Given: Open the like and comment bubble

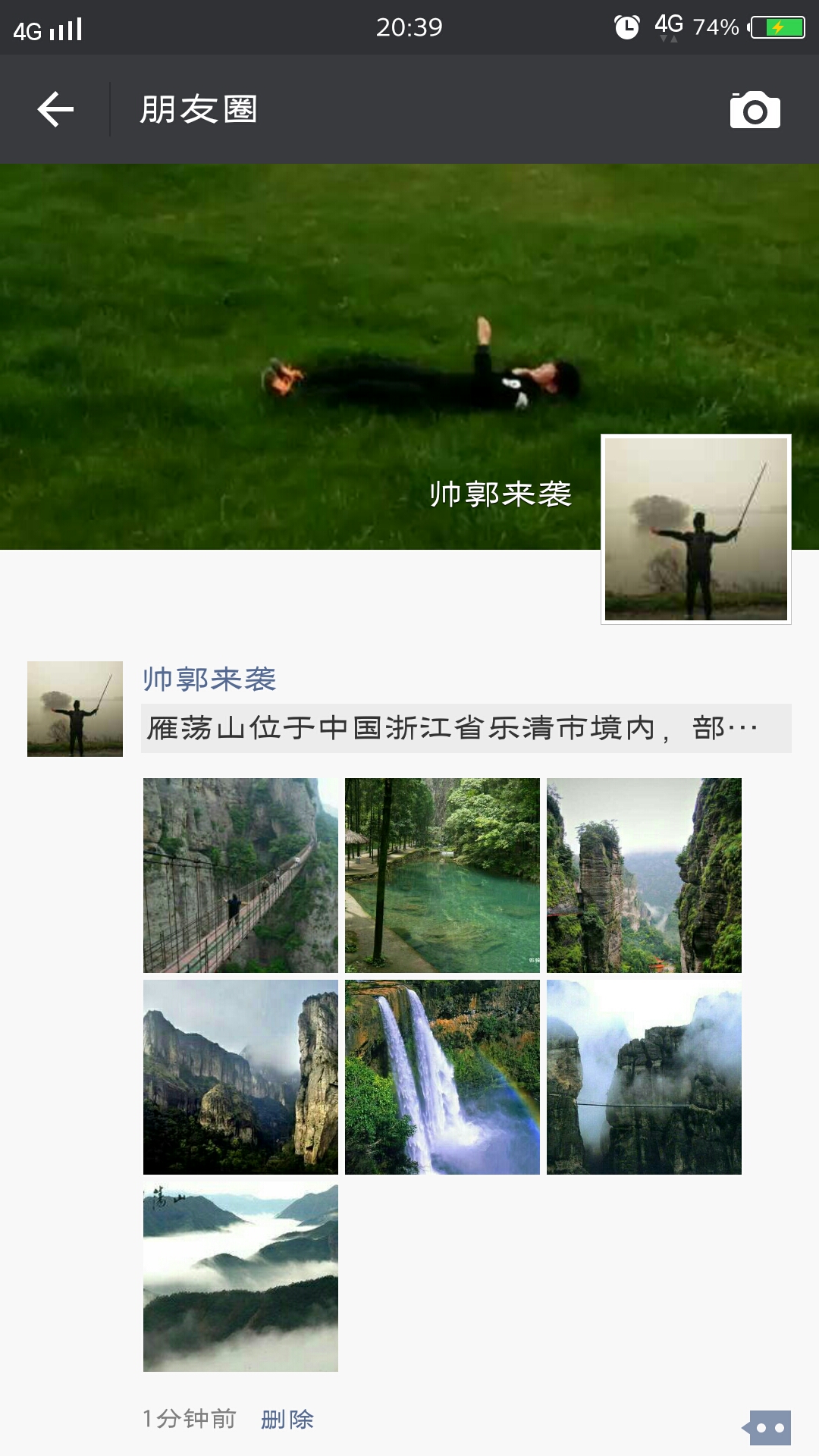Looking at the screenshot, I should coord(769,1428).
